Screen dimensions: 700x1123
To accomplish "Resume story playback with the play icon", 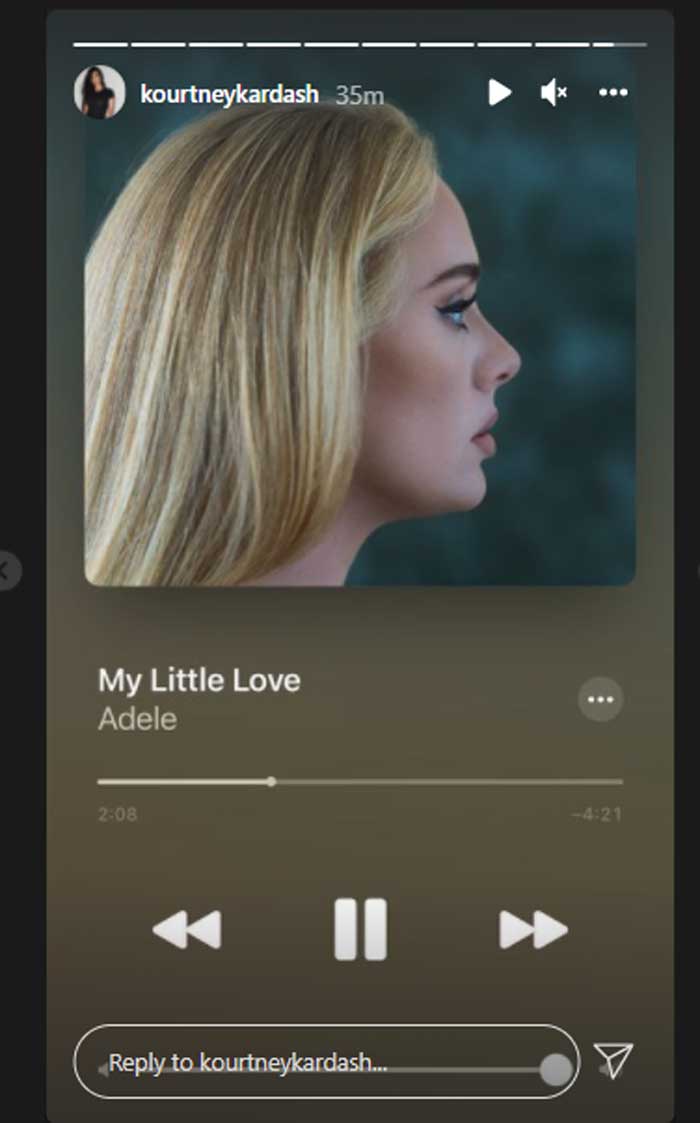I will coord(499,93).
